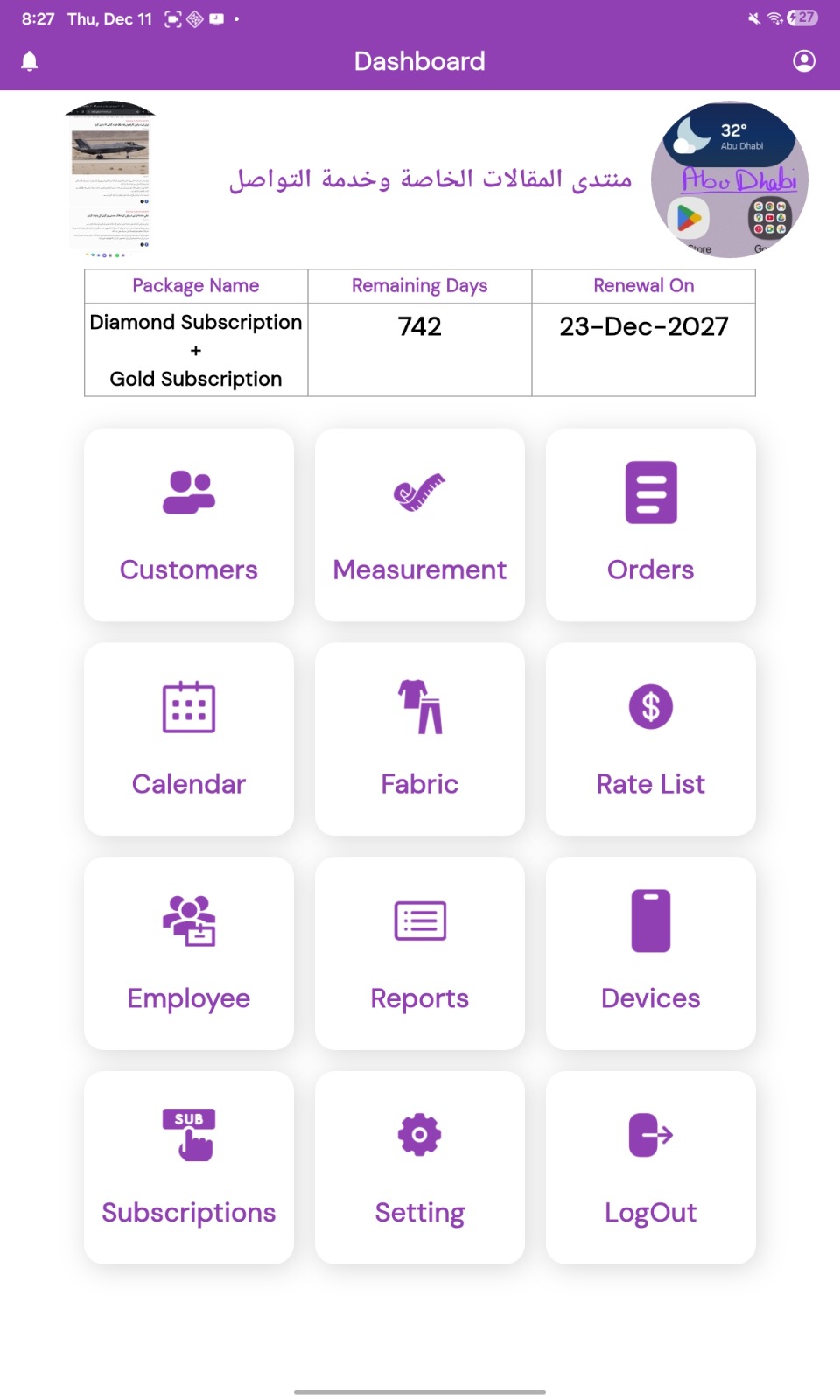840x1400 pixels.
Task: View Reports
Action: click(420, 953)
